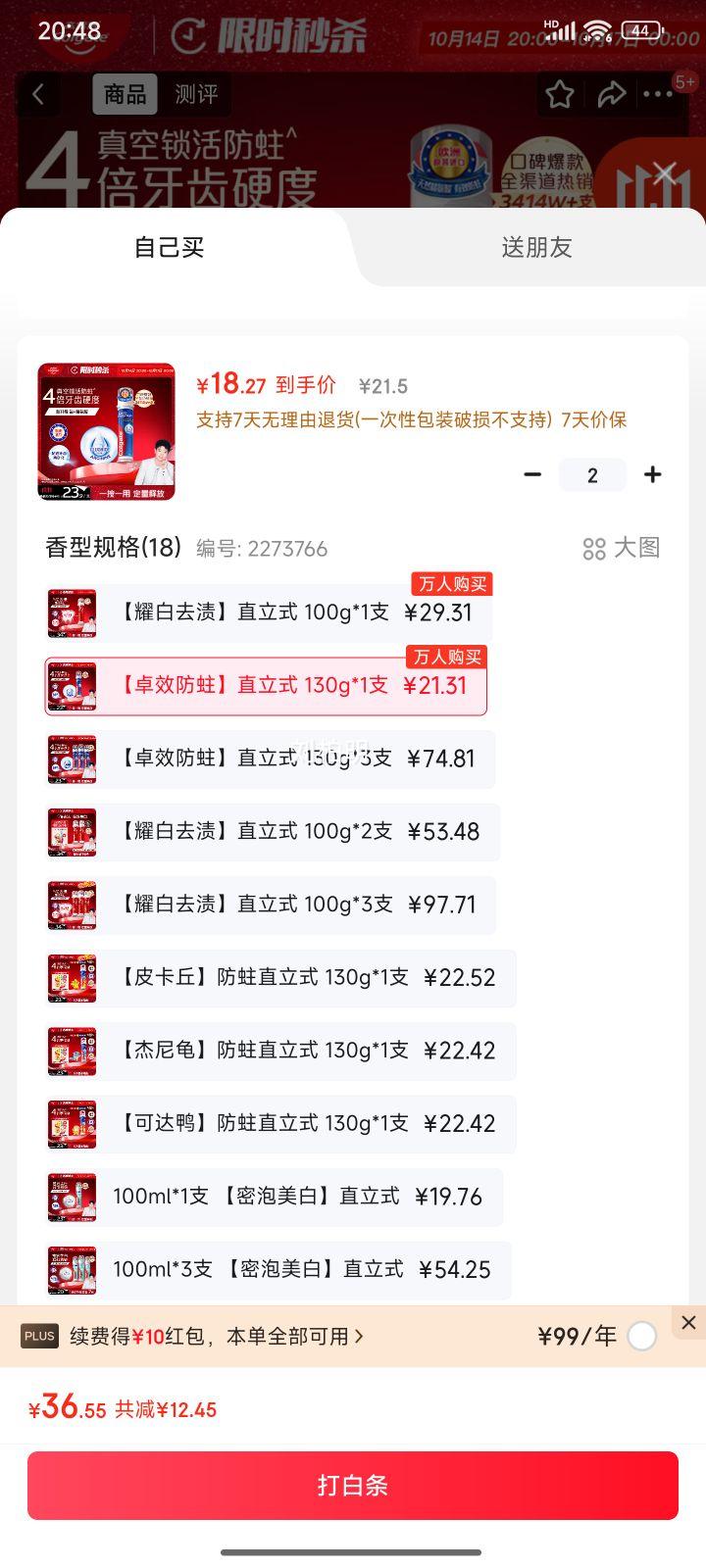Increase quantity with the plus button
This screenshot has height=1568, width=706.
[x=652, y=475]
